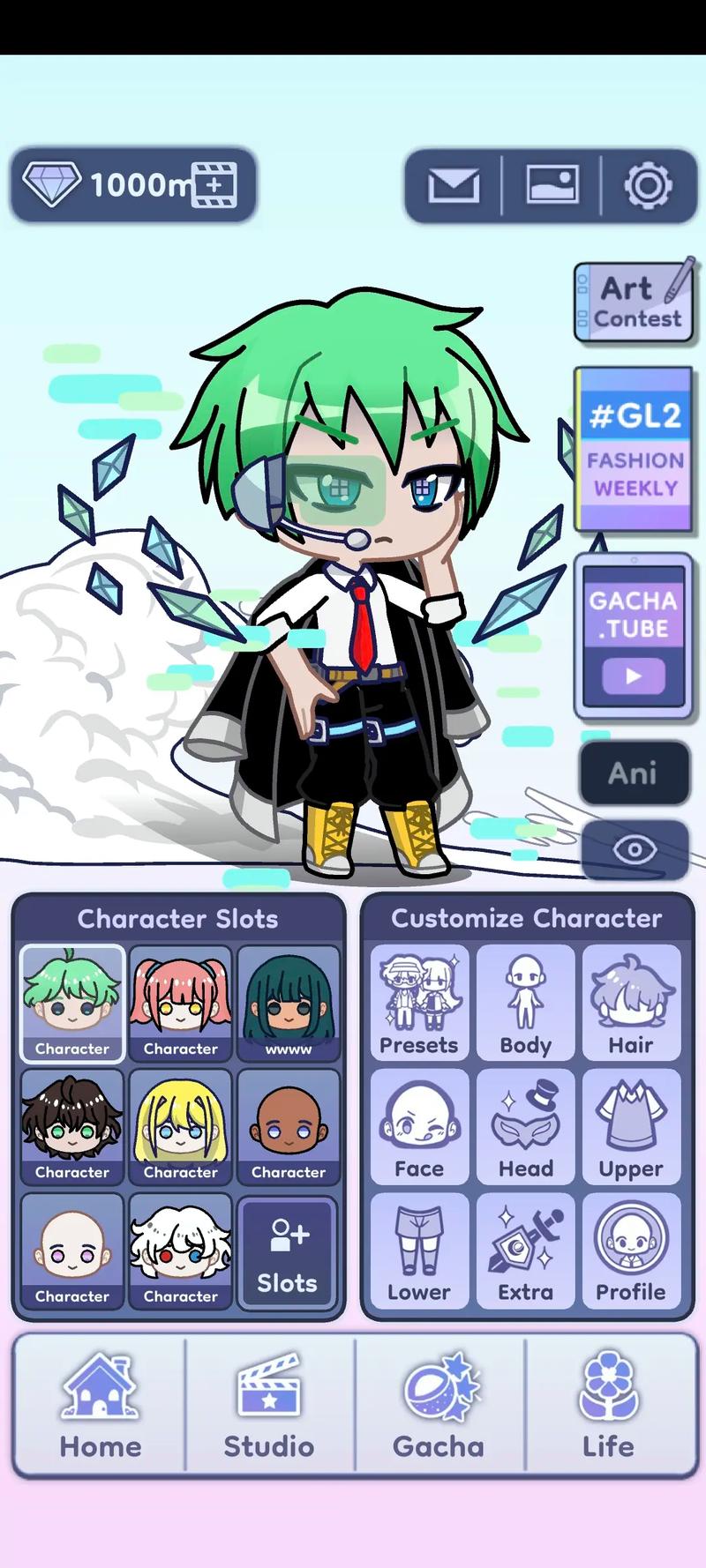Open character Presets
The height and width of the screenshot is (1568, 706).
[x=418, y=1003]
